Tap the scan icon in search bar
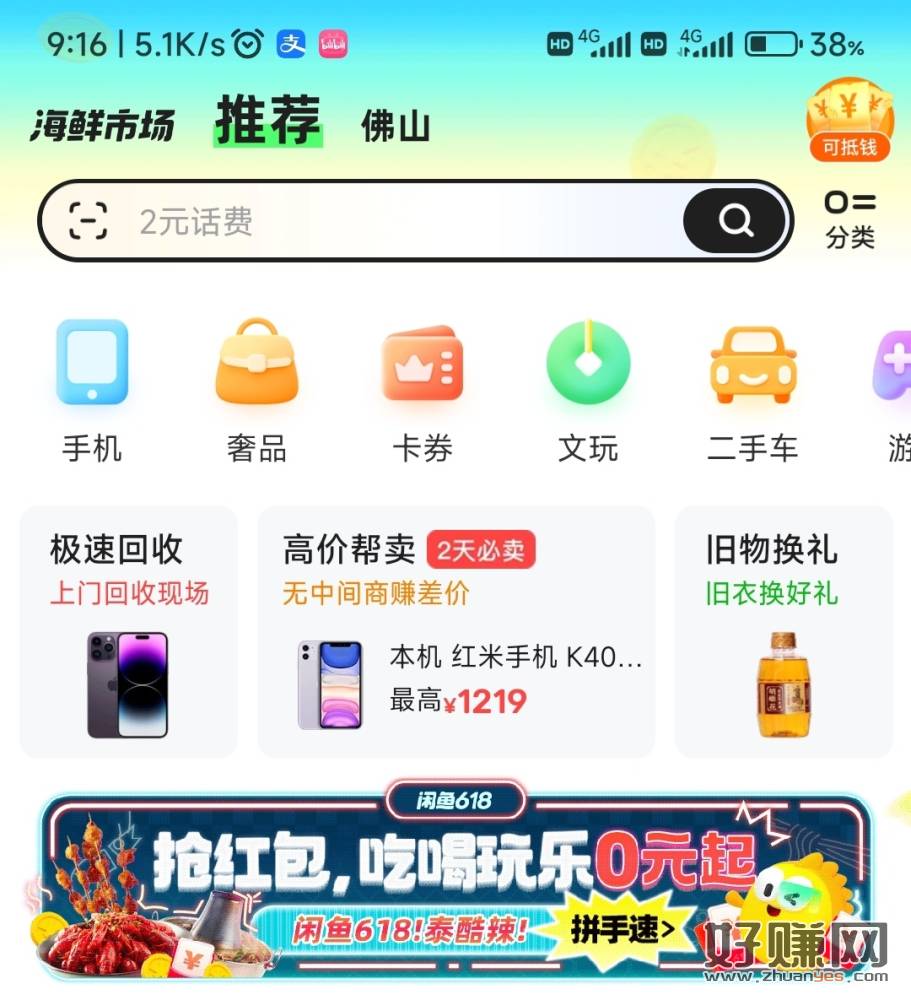 88,220
